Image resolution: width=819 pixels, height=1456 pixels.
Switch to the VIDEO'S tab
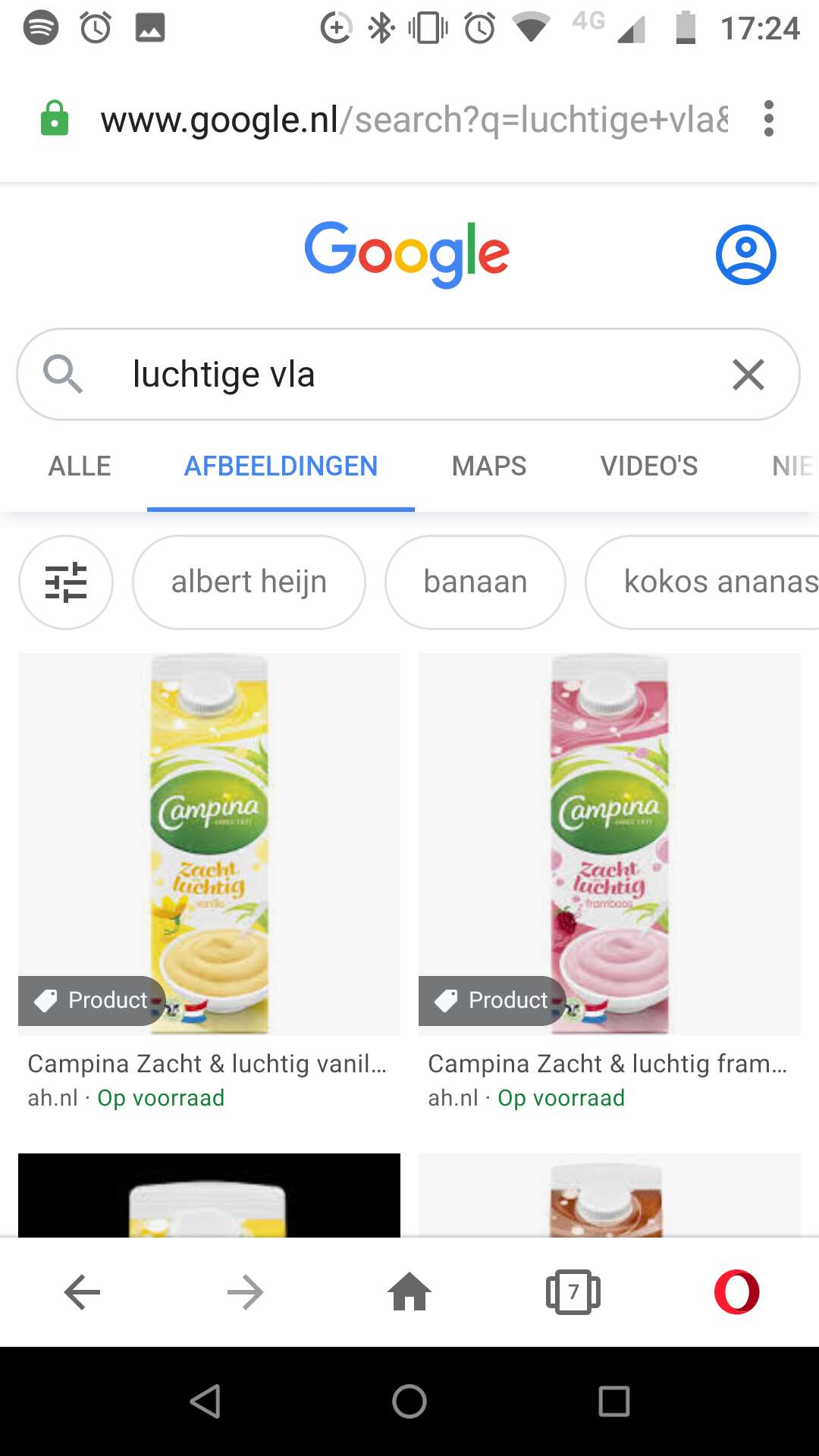click(x=649, y=466)
